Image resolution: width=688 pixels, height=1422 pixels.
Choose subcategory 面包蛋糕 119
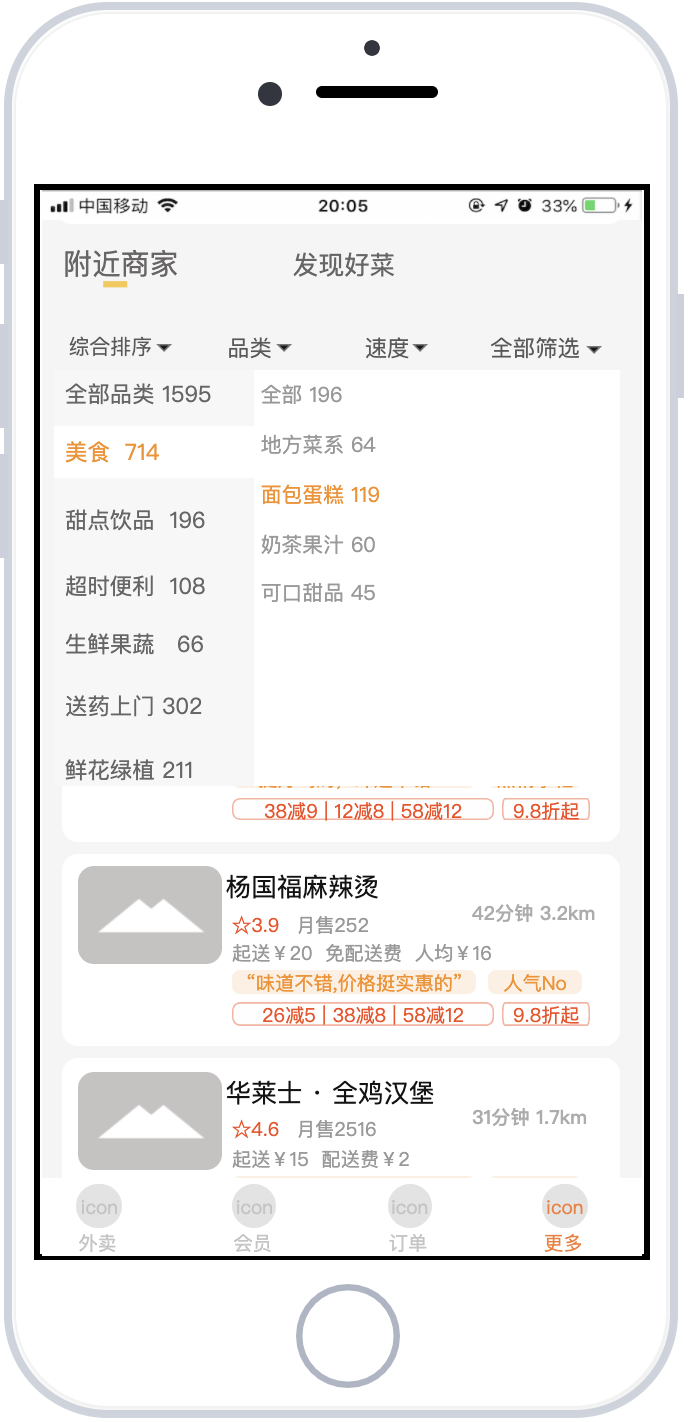pyautogui.click(x=320, y=495)
